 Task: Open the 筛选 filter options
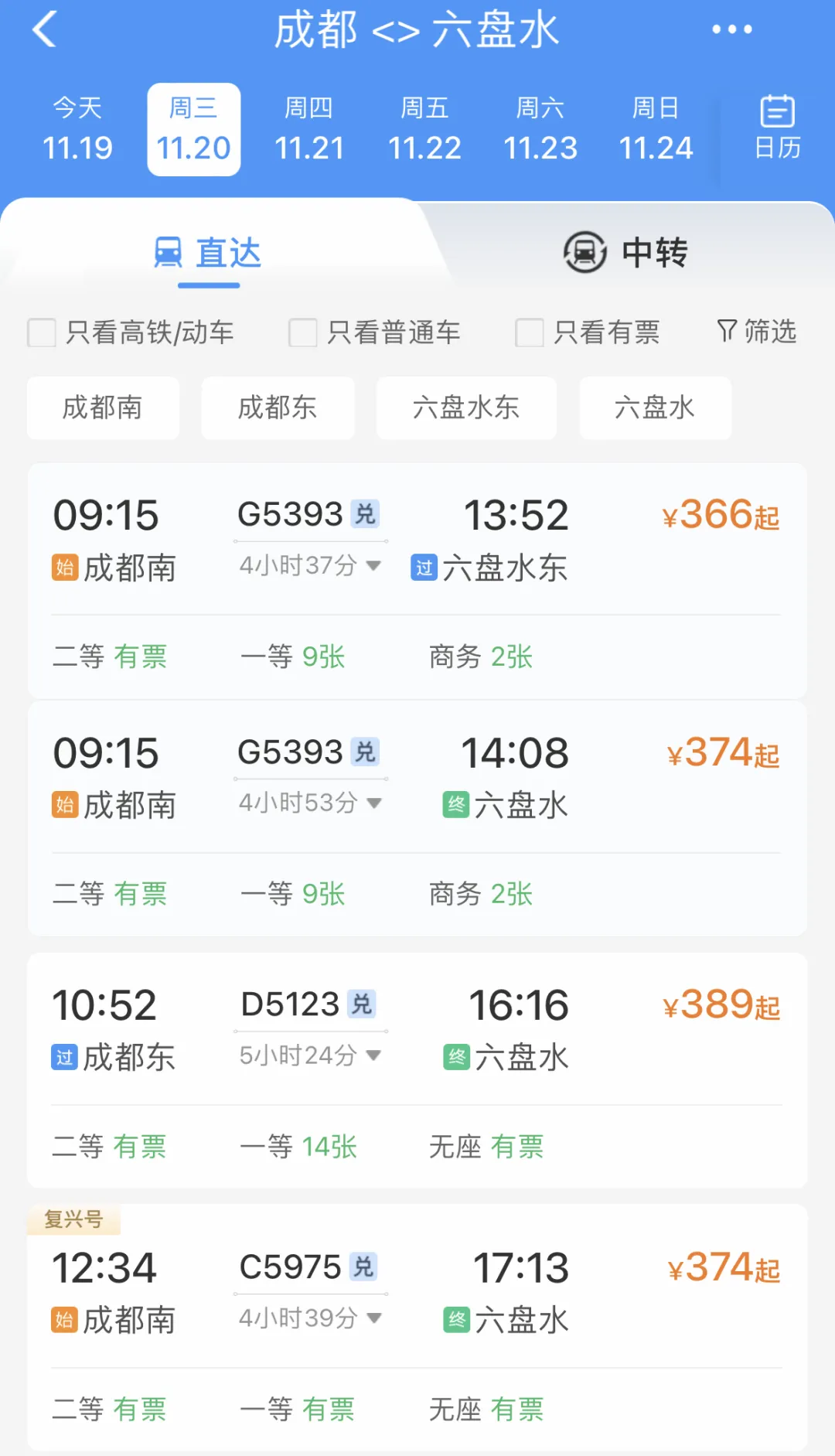point(756,331)
